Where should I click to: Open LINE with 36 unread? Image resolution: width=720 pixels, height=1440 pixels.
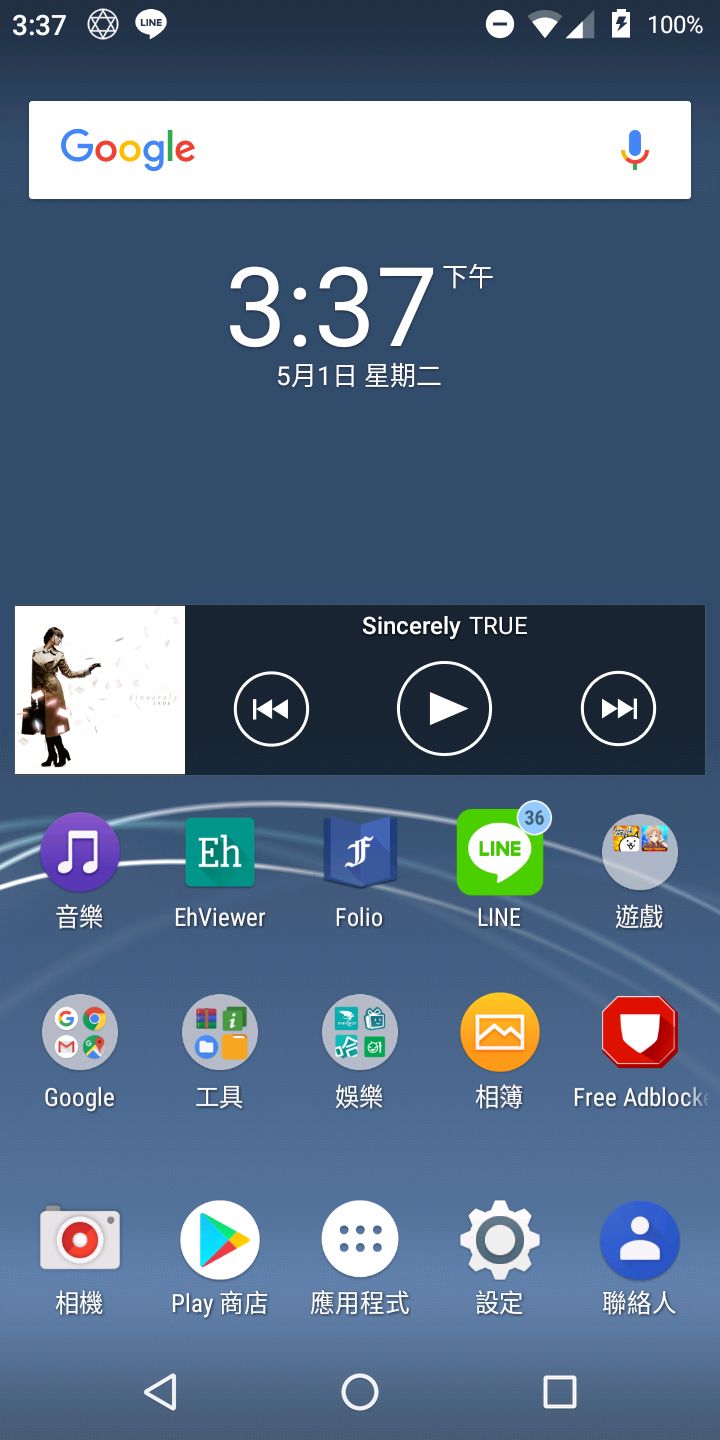[500, 853]
